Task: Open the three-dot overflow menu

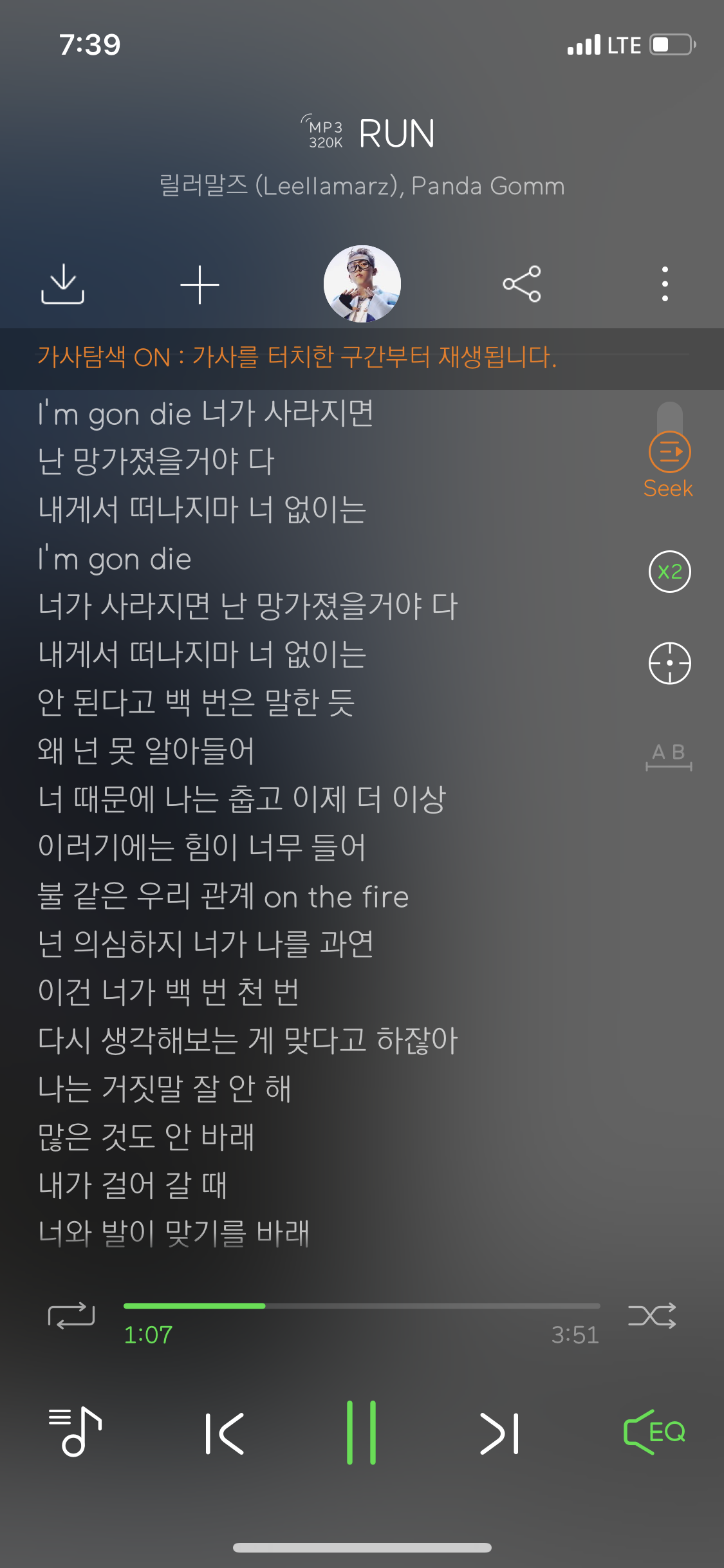Action: click(x=665, y=284)
